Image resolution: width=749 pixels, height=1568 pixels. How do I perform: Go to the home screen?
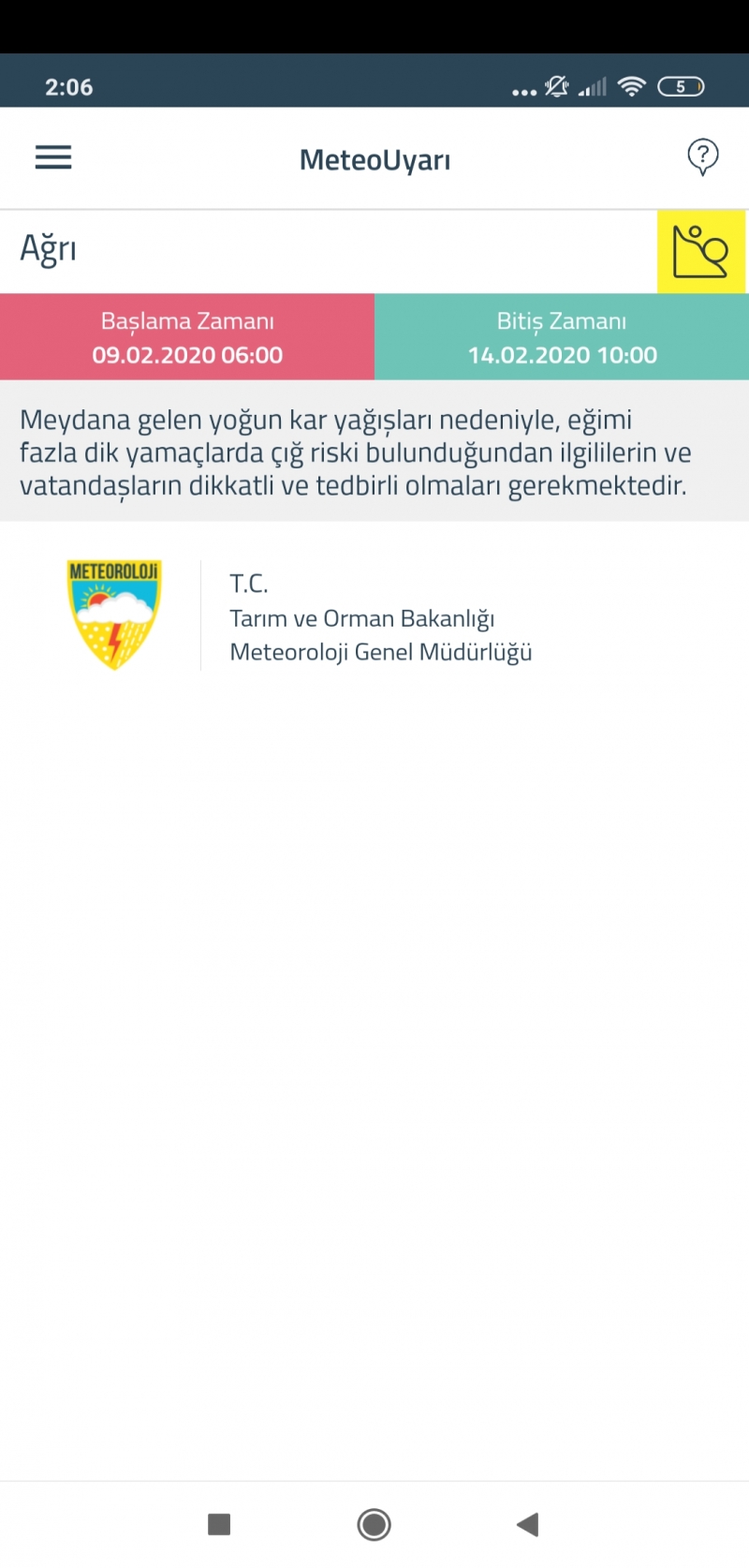[x=374, y=1524]
